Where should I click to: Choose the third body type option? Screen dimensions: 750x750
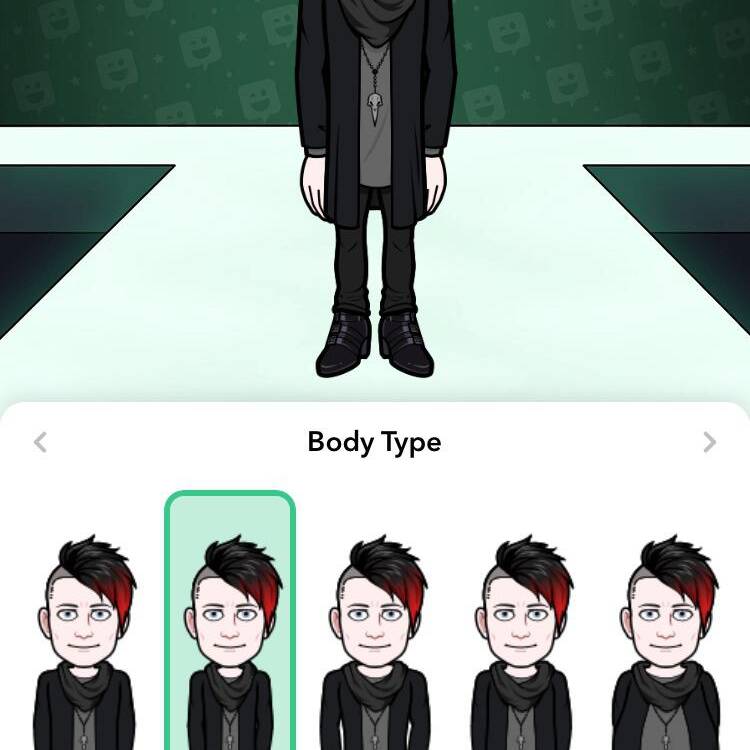coord(375,640)
